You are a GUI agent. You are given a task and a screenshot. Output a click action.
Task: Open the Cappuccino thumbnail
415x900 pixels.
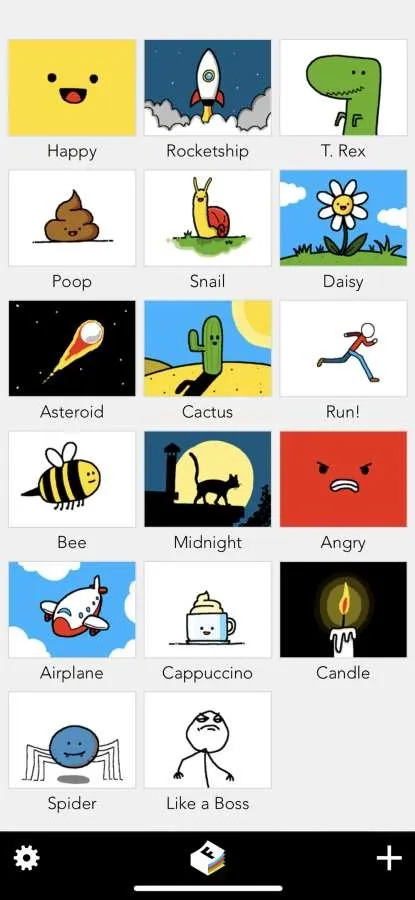(x=208, y=610)
